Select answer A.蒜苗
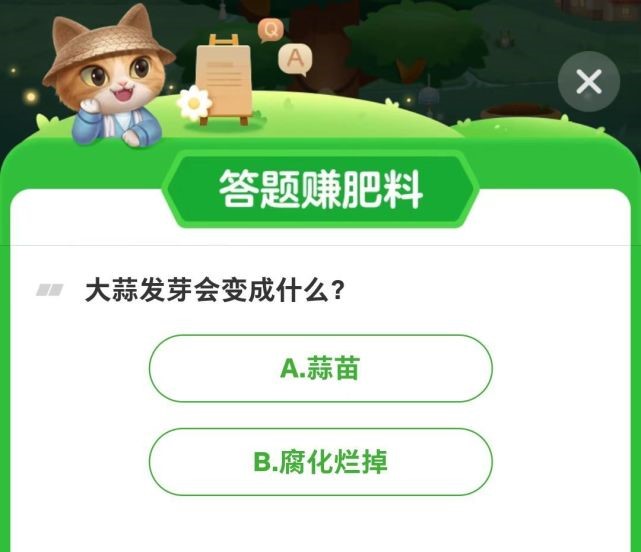The image size is (641, 552). [320, 369]
